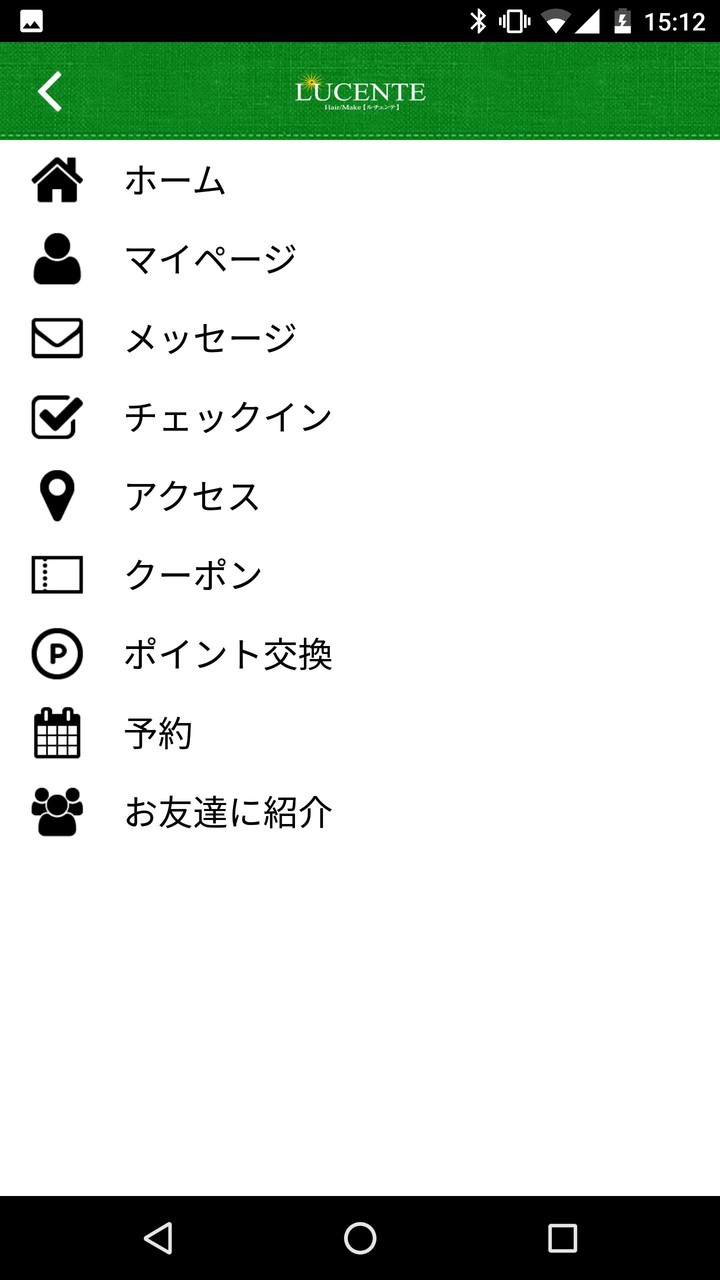The width and height of the screenshot is (720, 1280).
Task: Open the クーポン list
Action: (193, 576)
